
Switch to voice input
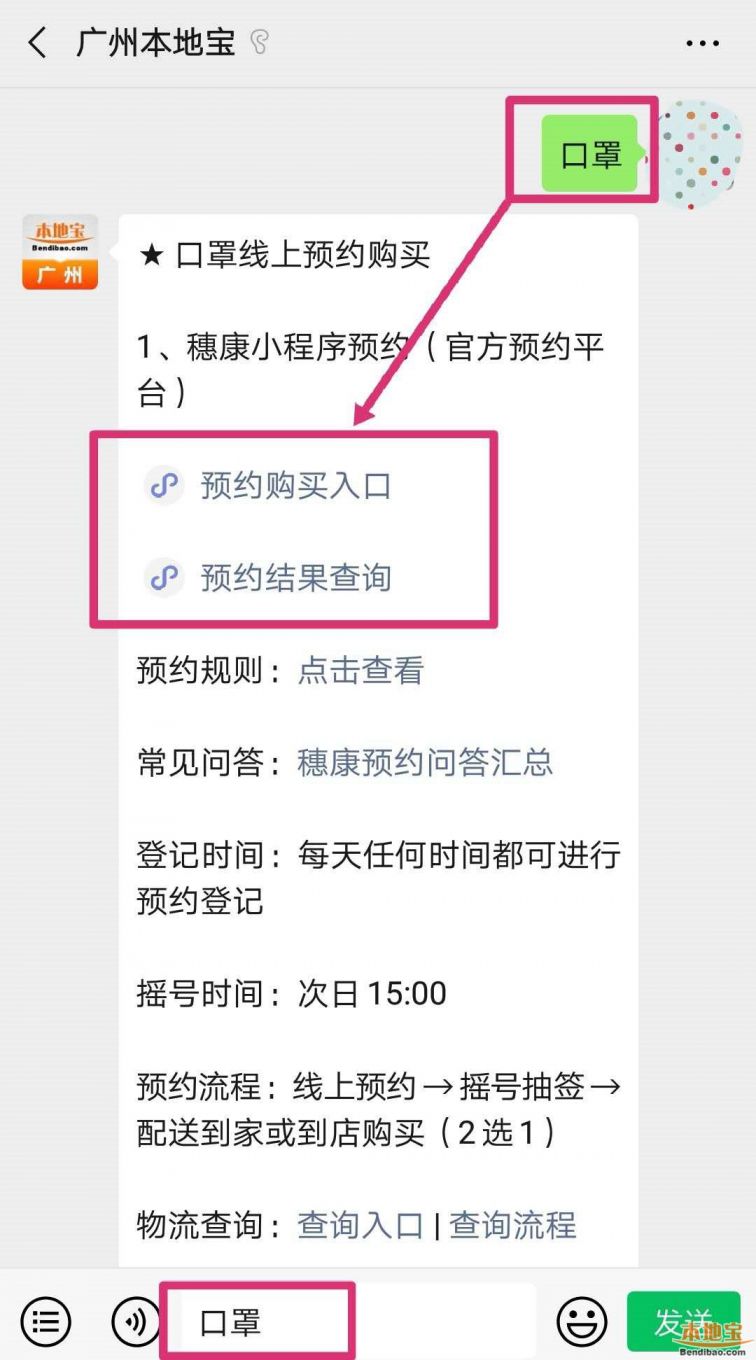click(137, 1322)
